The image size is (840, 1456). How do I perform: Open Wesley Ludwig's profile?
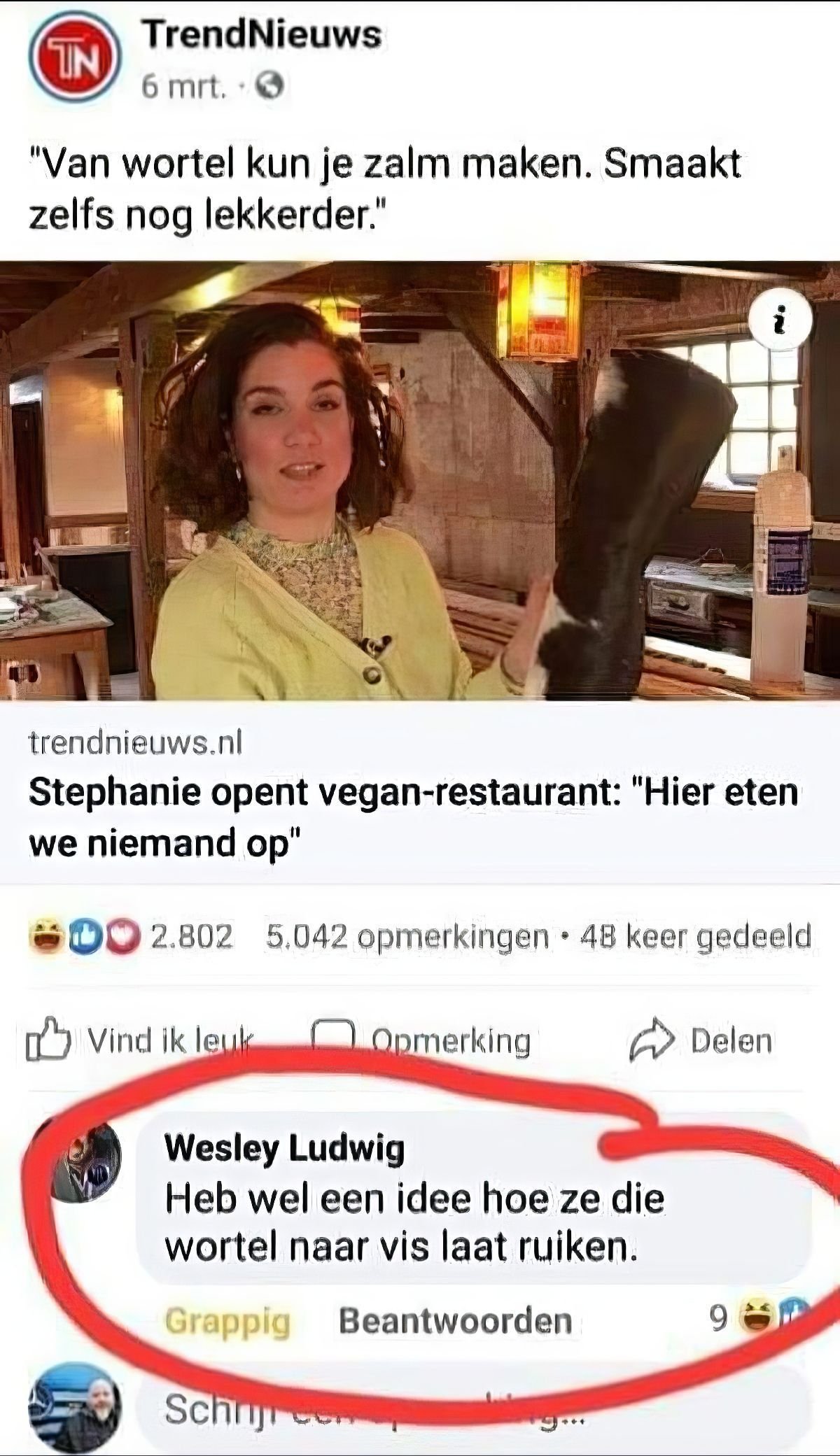click(284, 1147)
